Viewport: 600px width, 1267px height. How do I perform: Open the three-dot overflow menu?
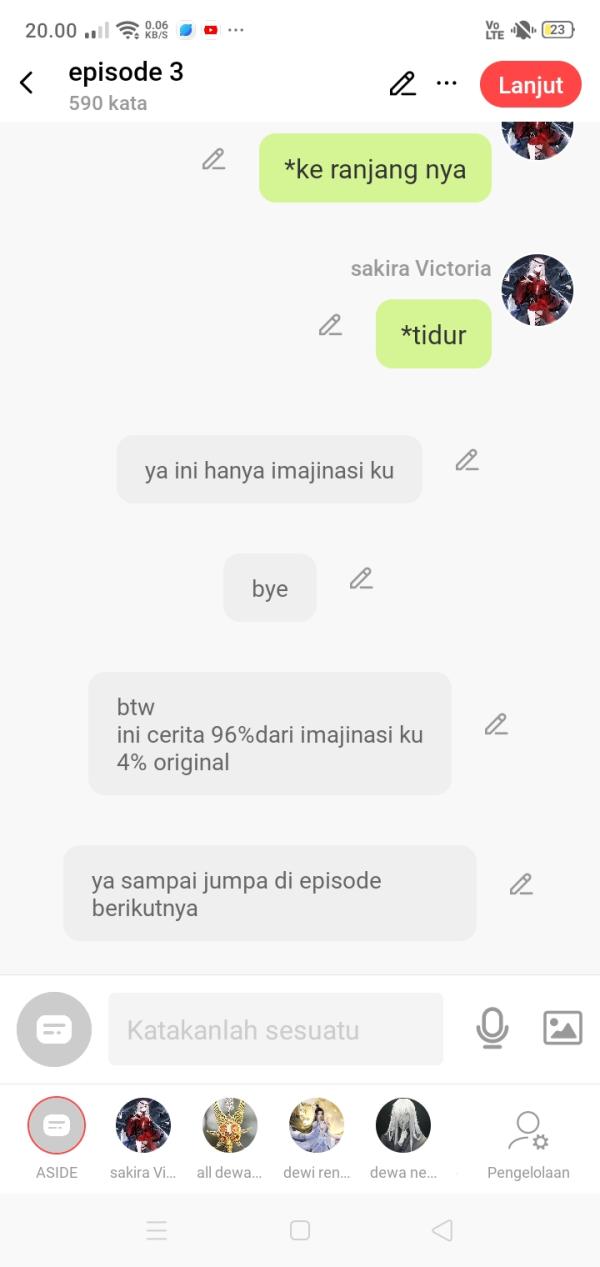pyautogui.click(x=447, y=84)
